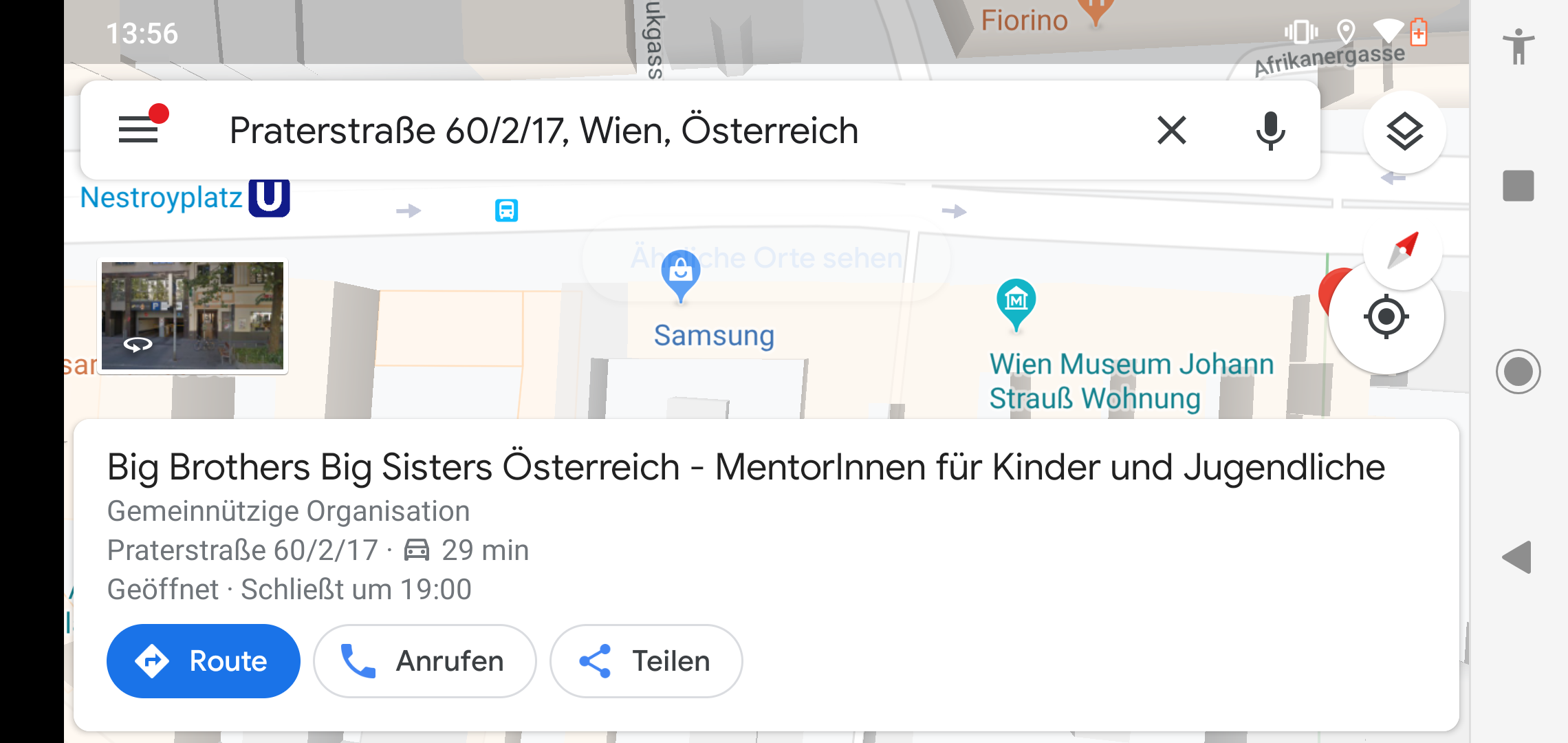Call the organisation via Anrufen

424,661
